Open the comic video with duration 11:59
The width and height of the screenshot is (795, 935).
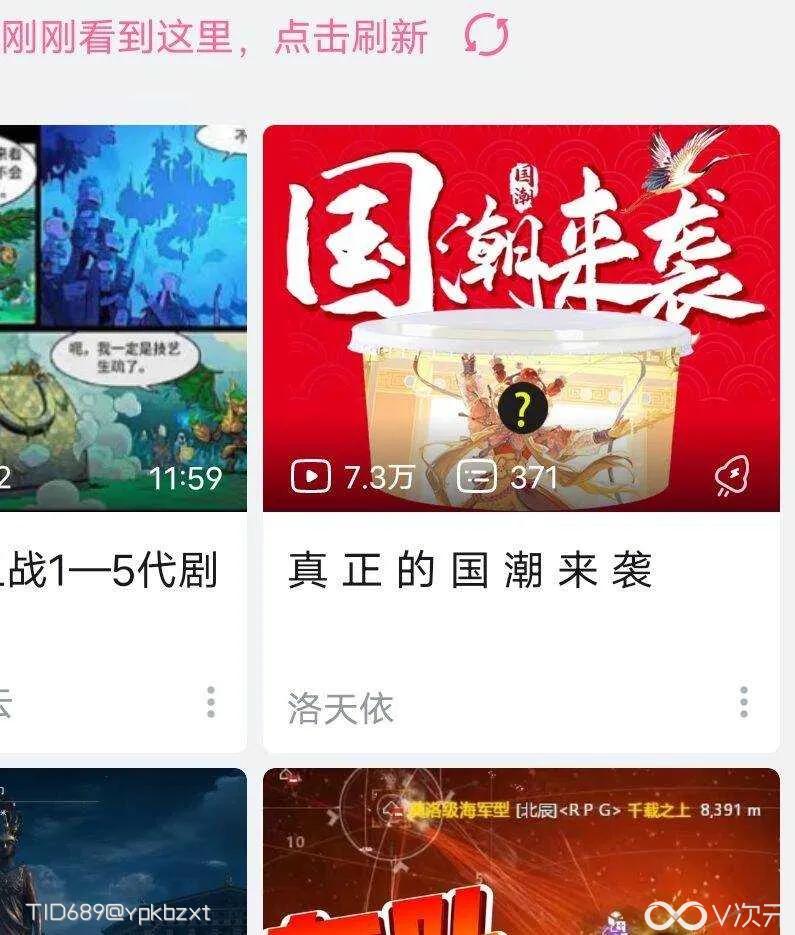click(122, 318)
